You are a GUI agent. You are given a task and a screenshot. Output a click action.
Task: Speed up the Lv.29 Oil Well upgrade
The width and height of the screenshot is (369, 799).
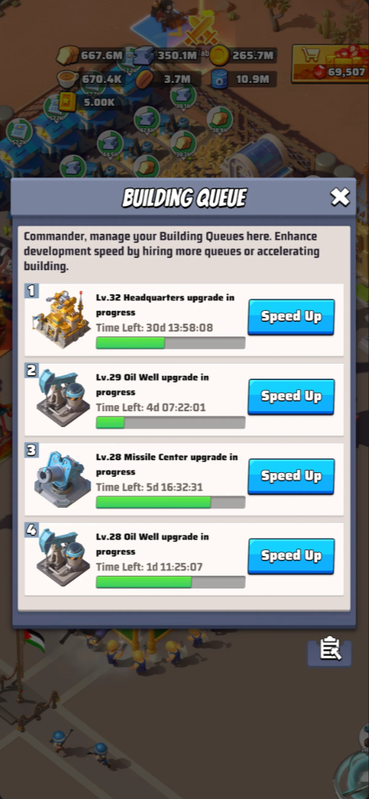tap(291, 396)
